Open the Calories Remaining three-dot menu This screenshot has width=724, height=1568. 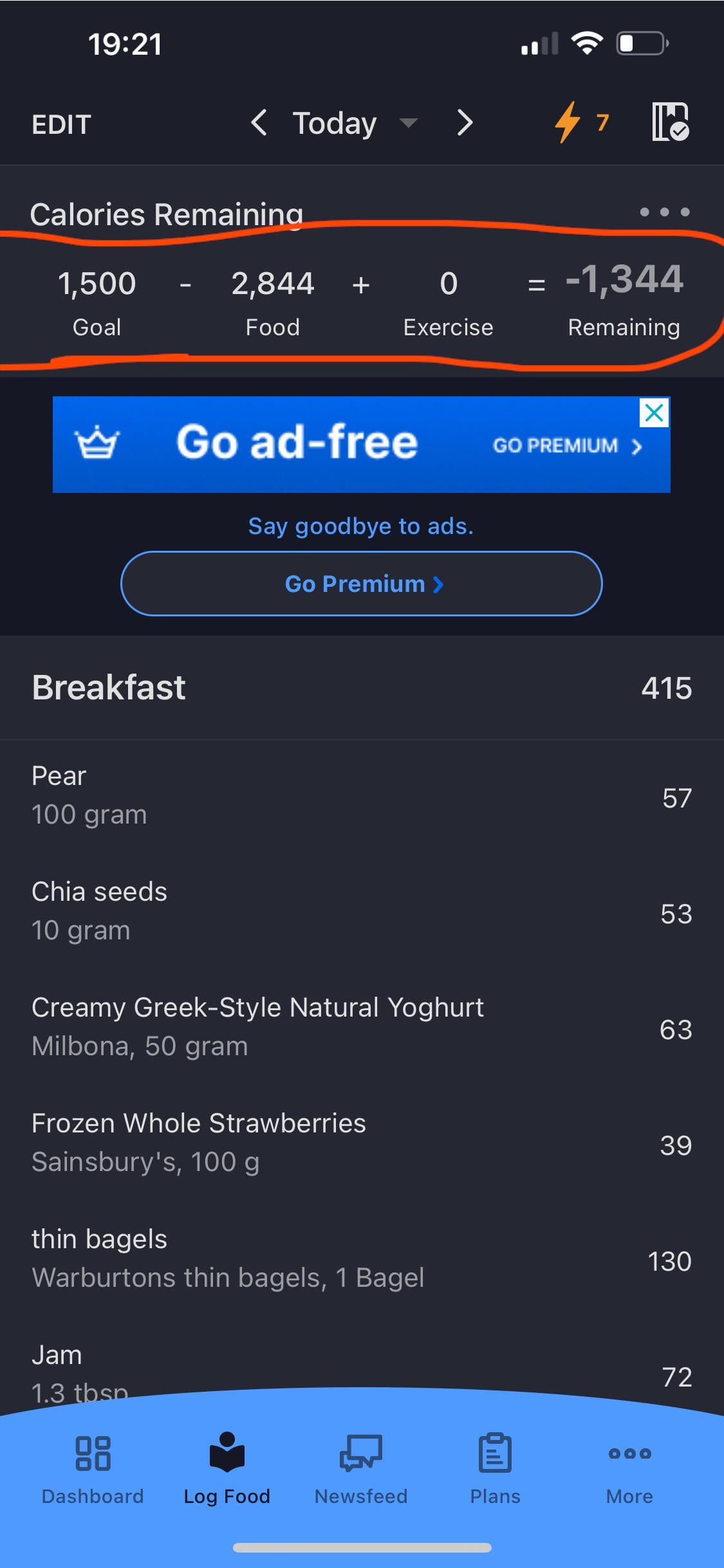pos(665,212)
